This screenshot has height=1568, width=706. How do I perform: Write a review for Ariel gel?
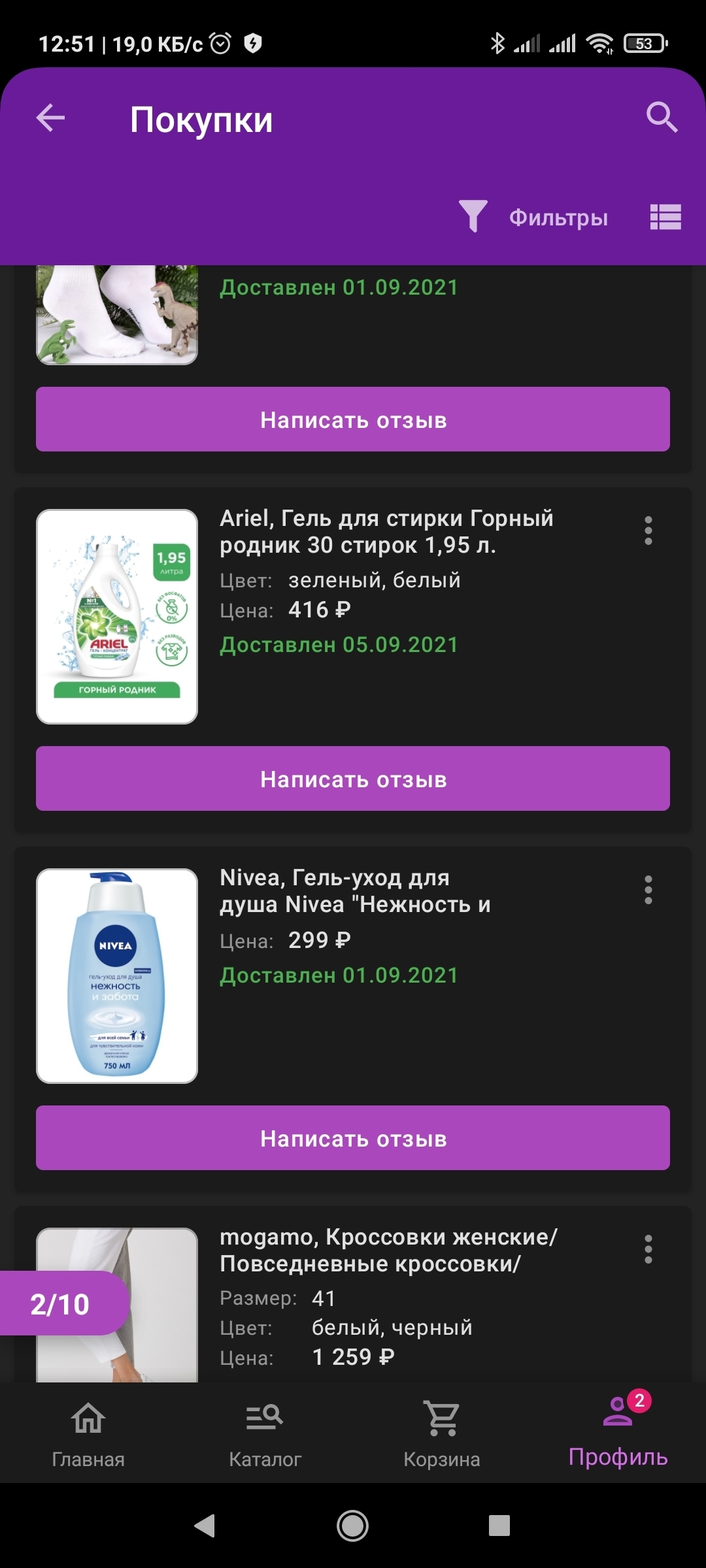click(x=353, y=779)
